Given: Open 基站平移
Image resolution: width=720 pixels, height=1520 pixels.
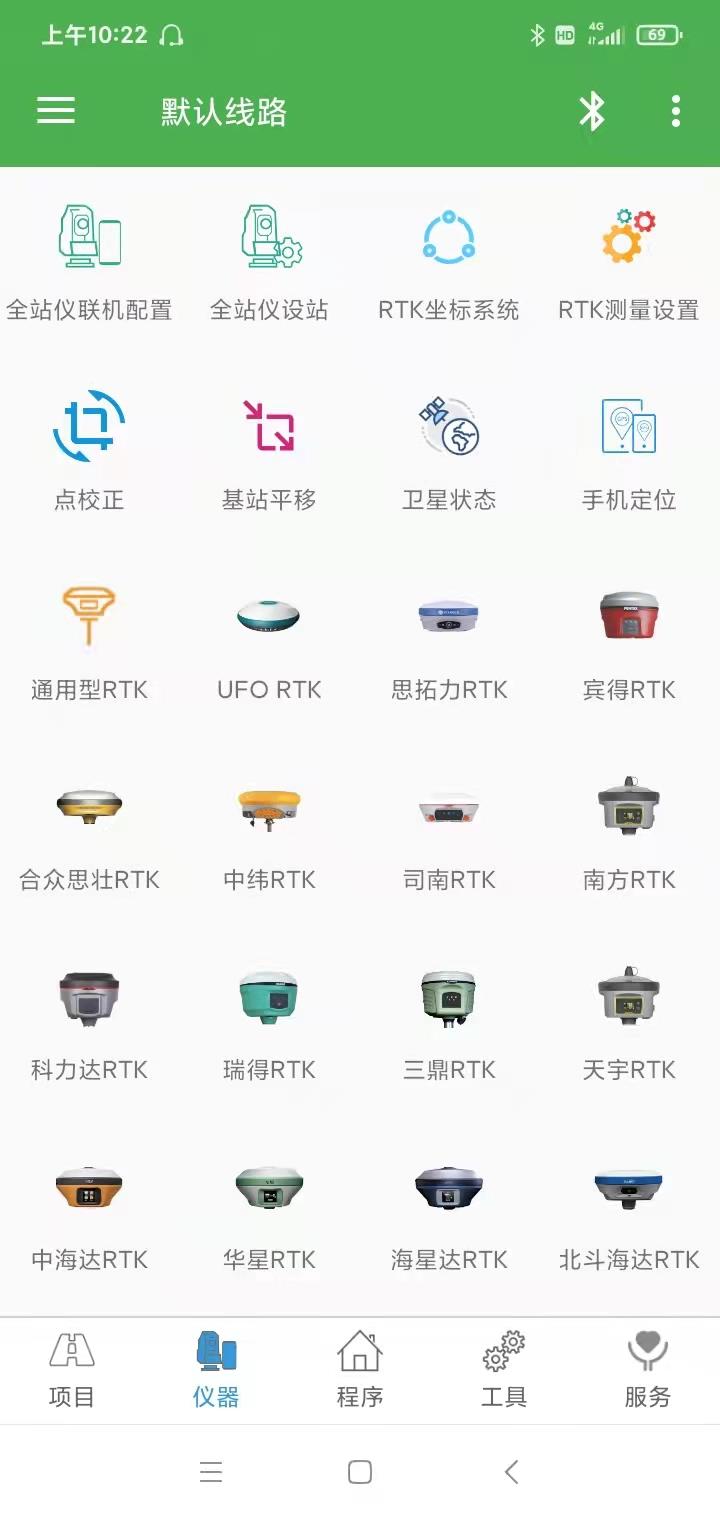Looking at the screenshot, I should (269, 450).
